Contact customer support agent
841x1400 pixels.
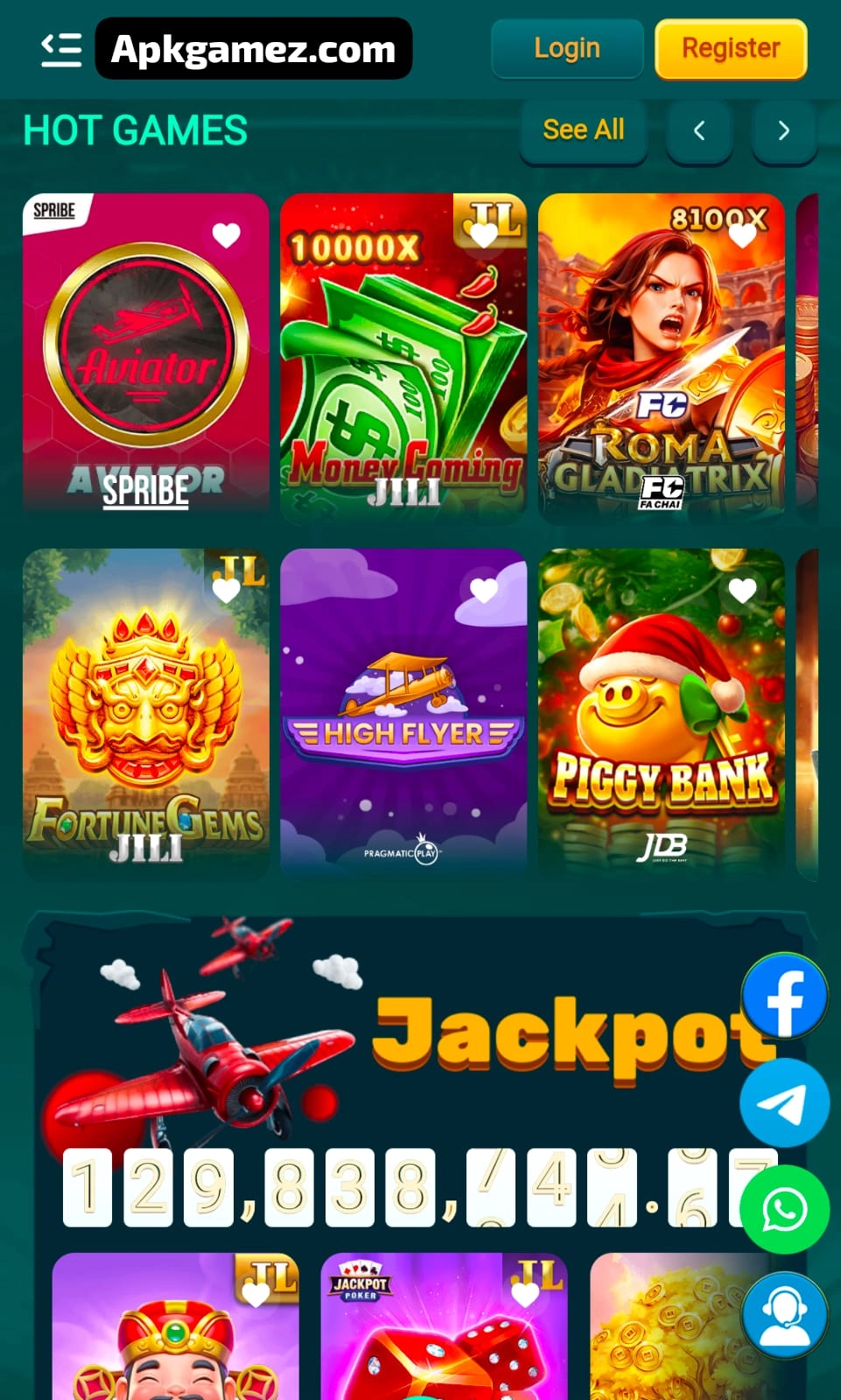[x=784, y=1315]
